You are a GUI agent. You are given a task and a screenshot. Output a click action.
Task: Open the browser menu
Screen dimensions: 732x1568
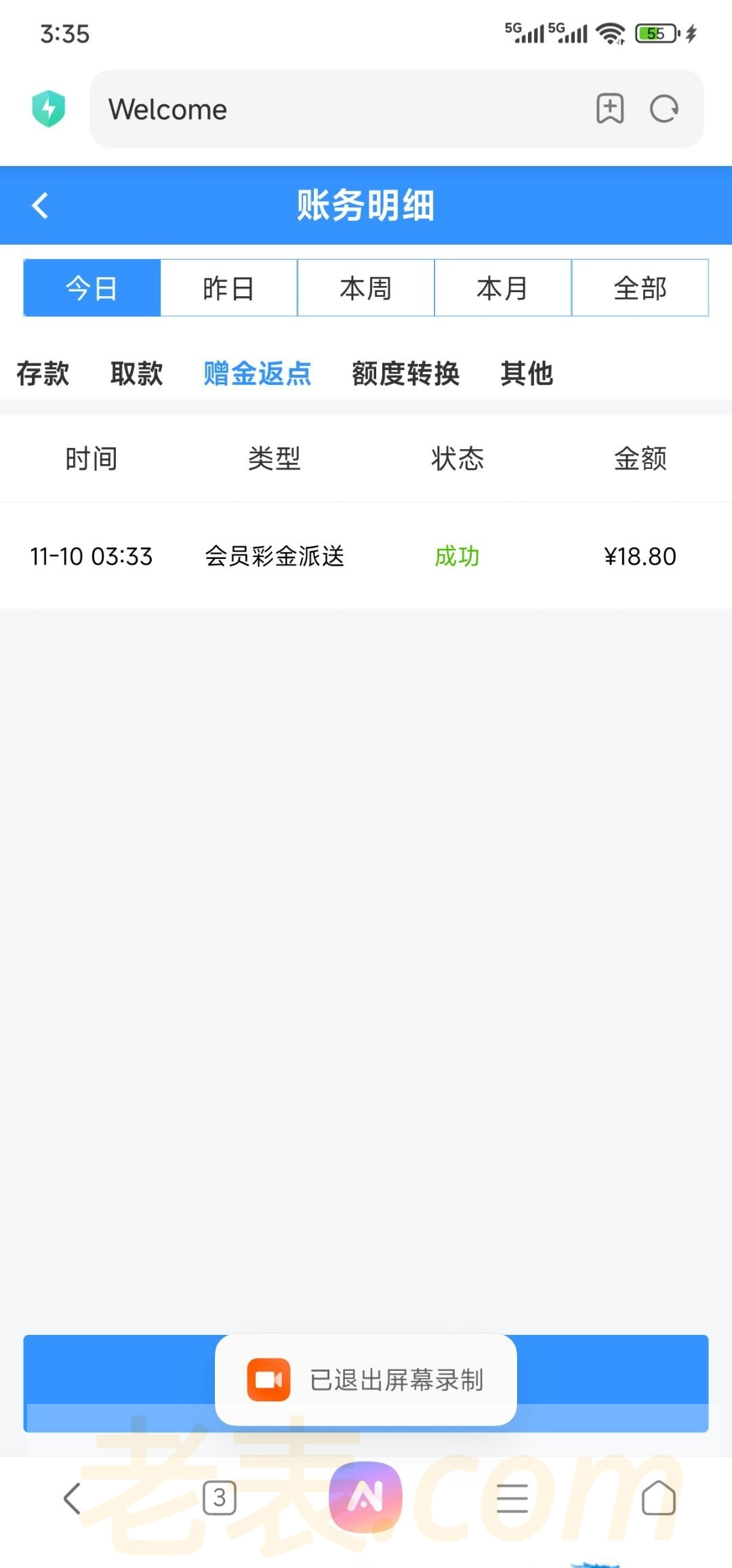tap(512, 1498)
